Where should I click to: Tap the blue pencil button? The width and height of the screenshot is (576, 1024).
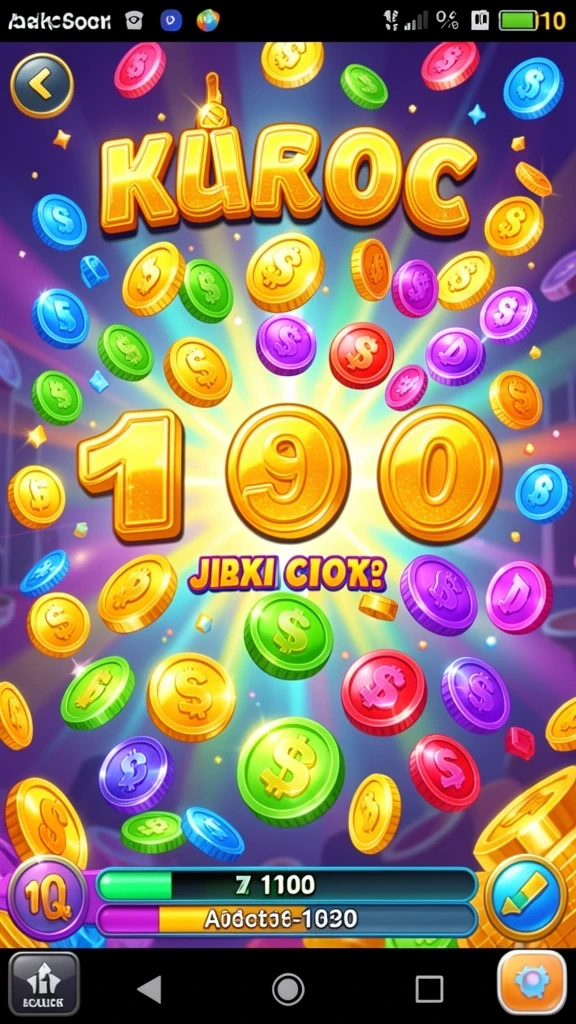pos(526,897)
